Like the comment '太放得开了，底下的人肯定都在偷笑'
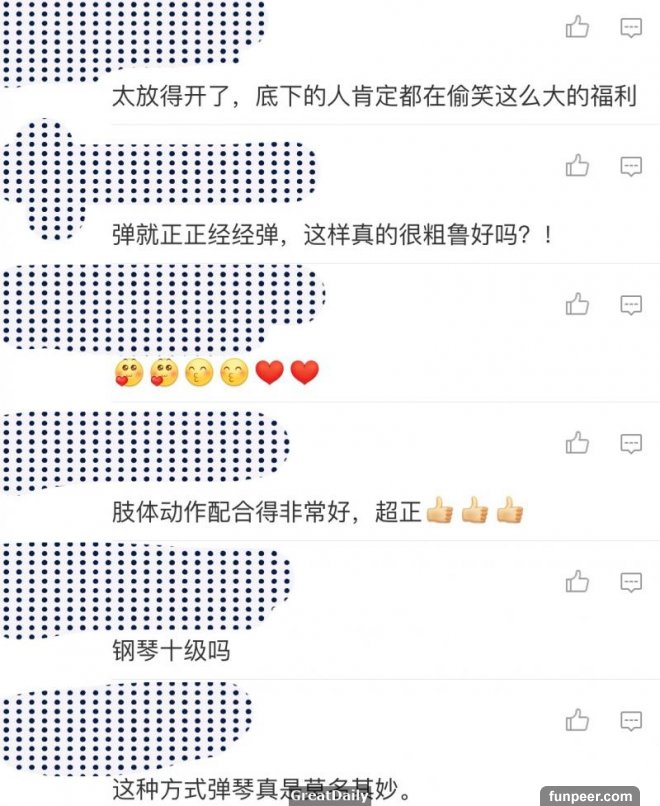This screenshot has width=660, height=806. [x=577, y=28]
